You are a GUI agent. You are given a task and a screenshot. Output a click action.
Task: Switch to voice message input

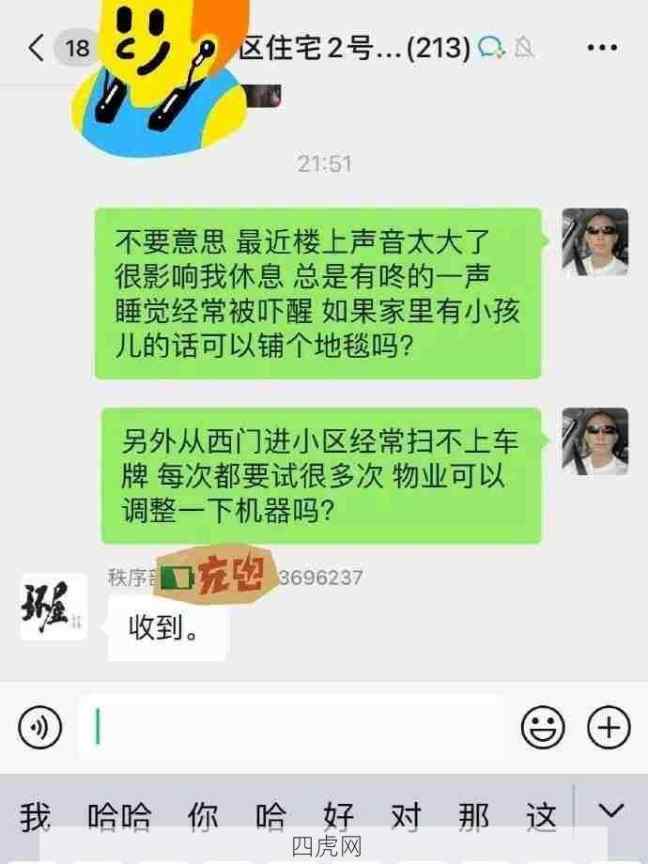[39, 726]
